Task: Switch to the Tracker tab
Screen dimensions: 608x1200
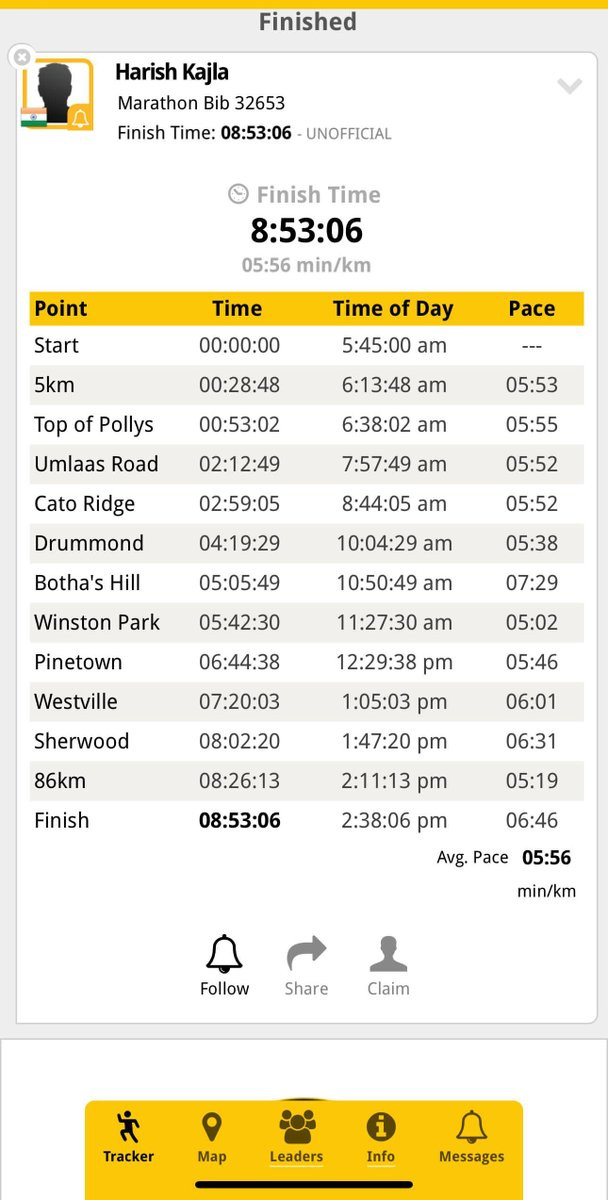Action: [x=128, y=1137]
